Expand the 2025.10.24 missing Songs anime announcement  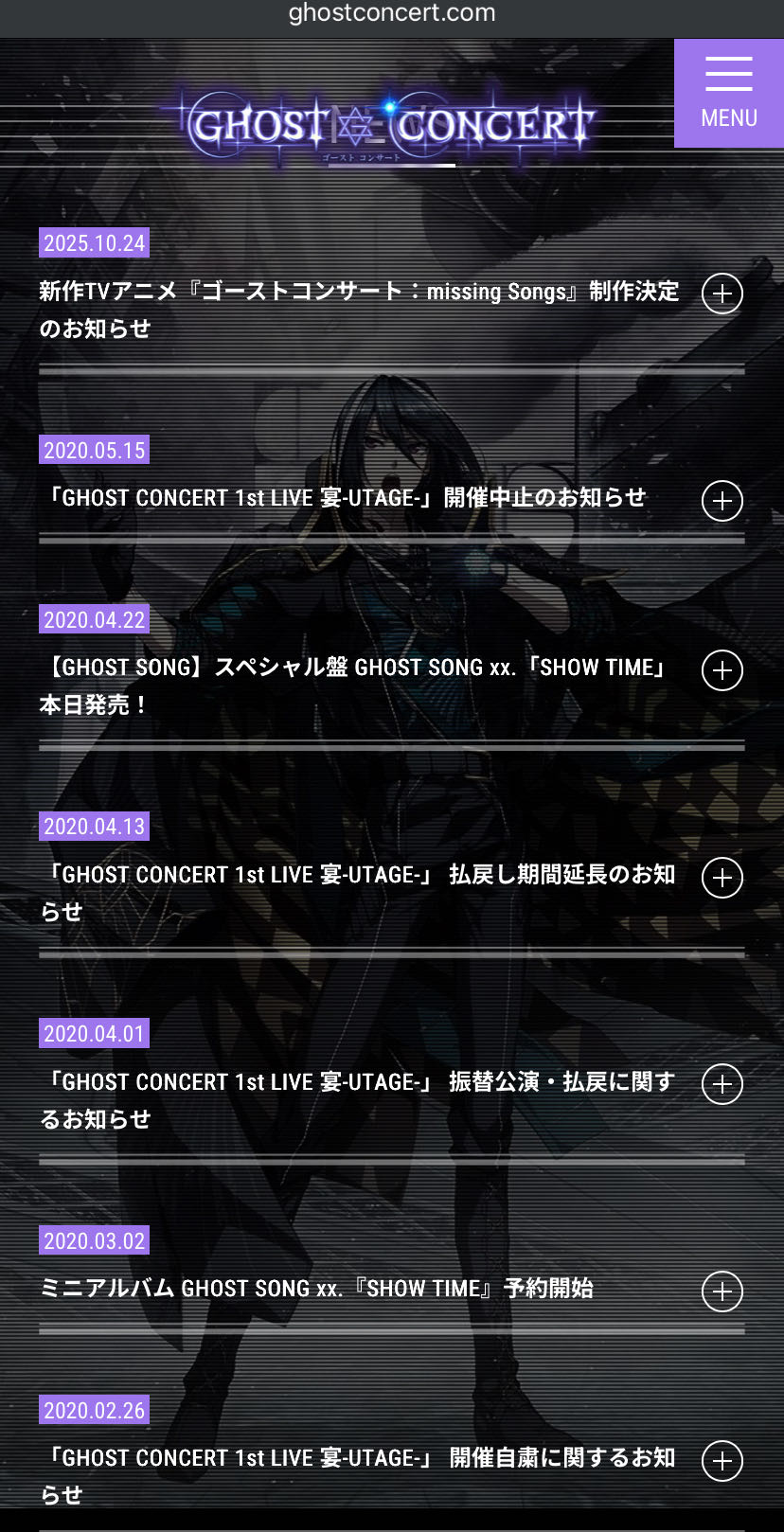coord(722,294)
